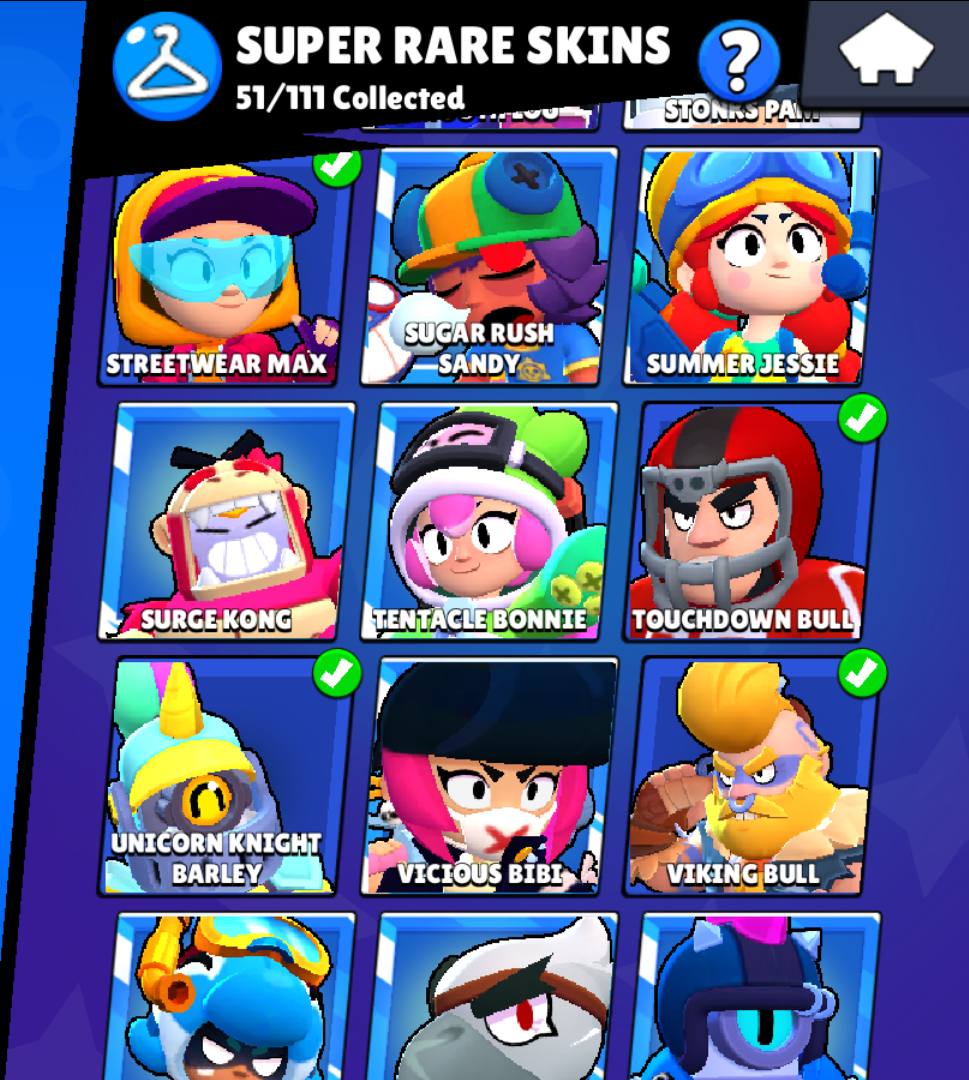Open the Surge Kong skin
This screenshot has height=1080, width=969.
pos(228,521)
